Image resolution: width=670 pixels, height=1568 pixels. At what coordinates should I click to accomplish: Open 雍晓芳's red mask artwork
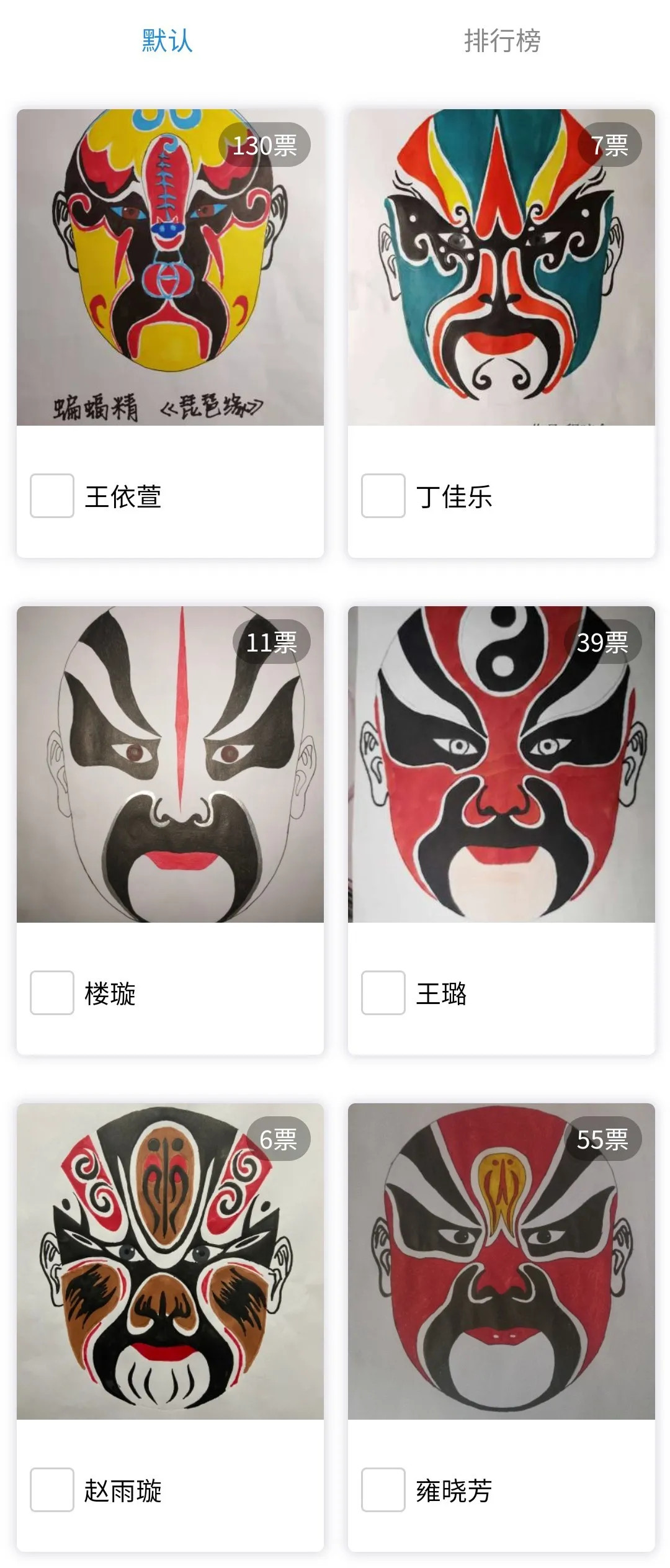click(501, 1261)
